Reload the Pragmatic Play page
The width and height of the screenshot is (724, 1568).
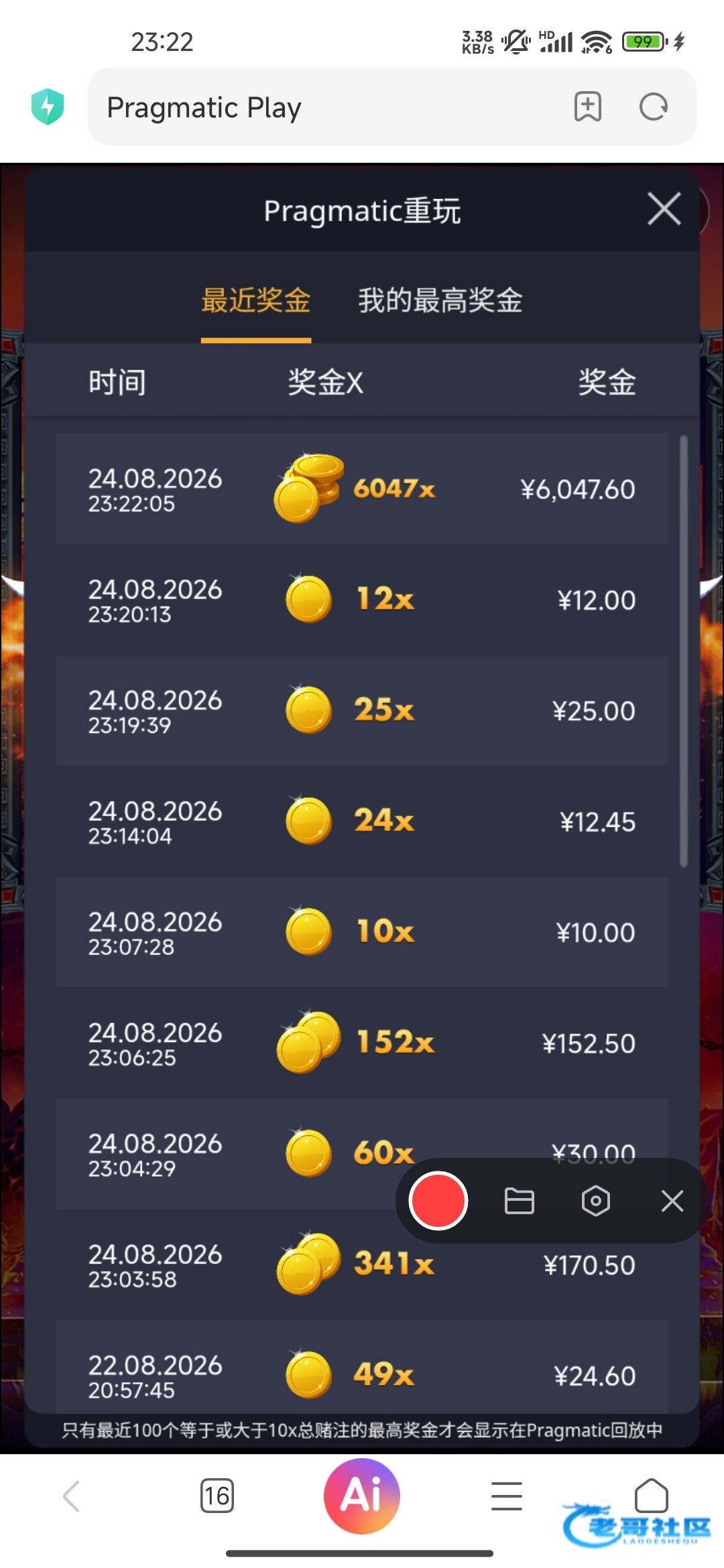(x=654, y=107)
